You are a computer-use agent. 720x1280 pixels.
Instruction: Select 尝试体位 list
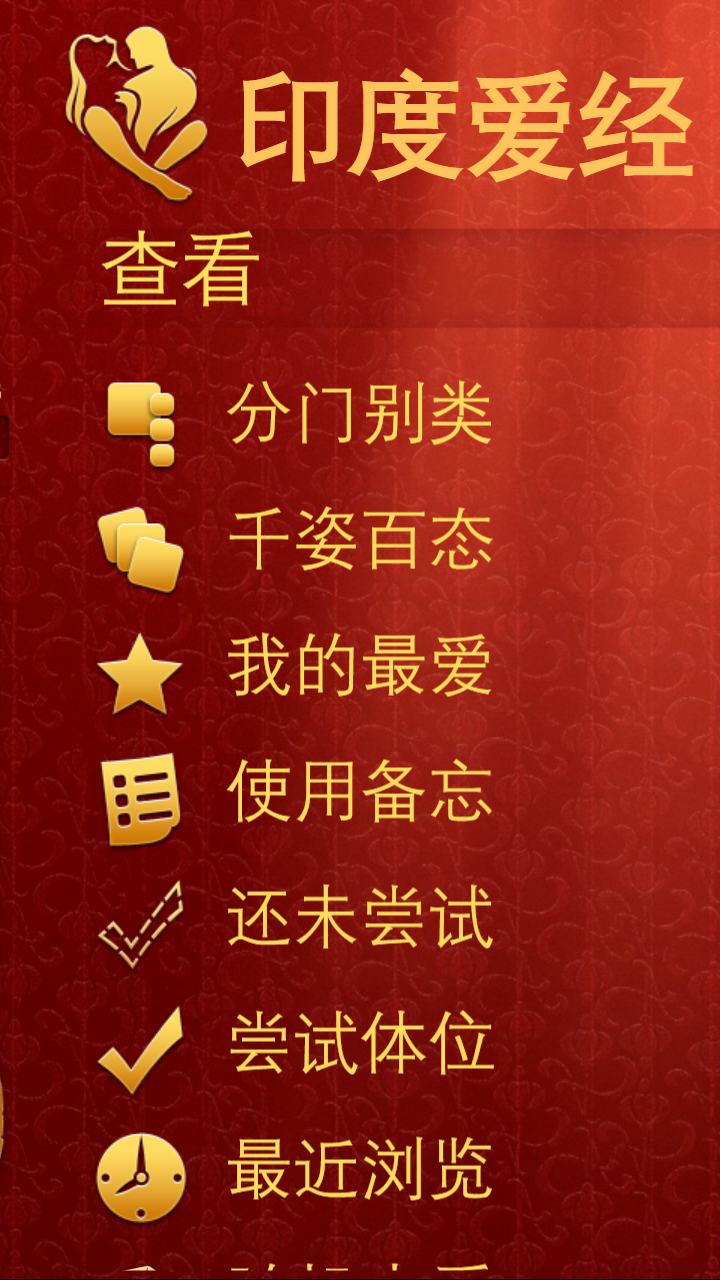tap(360, 1045)
